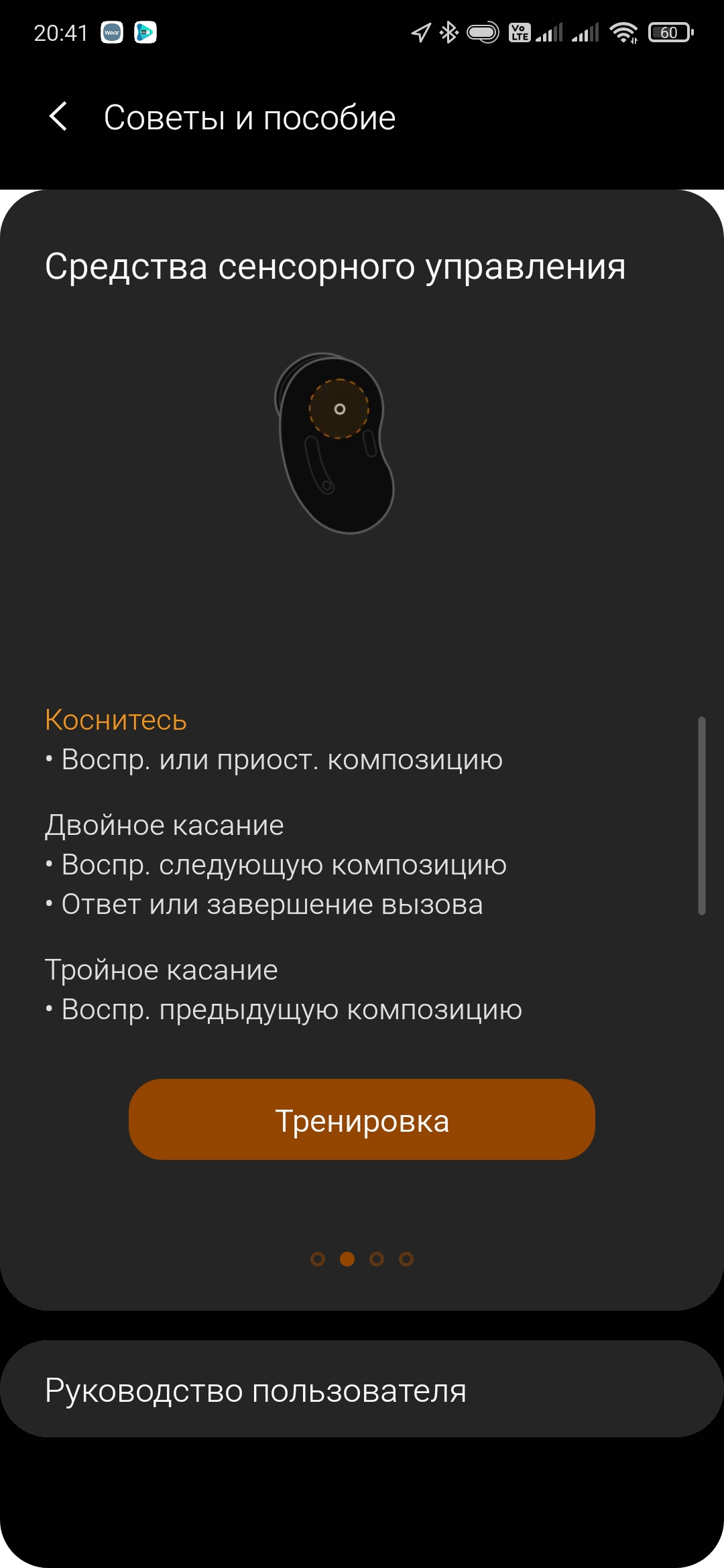The image size is (724, 1568).
Task: Open Руководство пользователя
Action: [x=362, y=1390]
